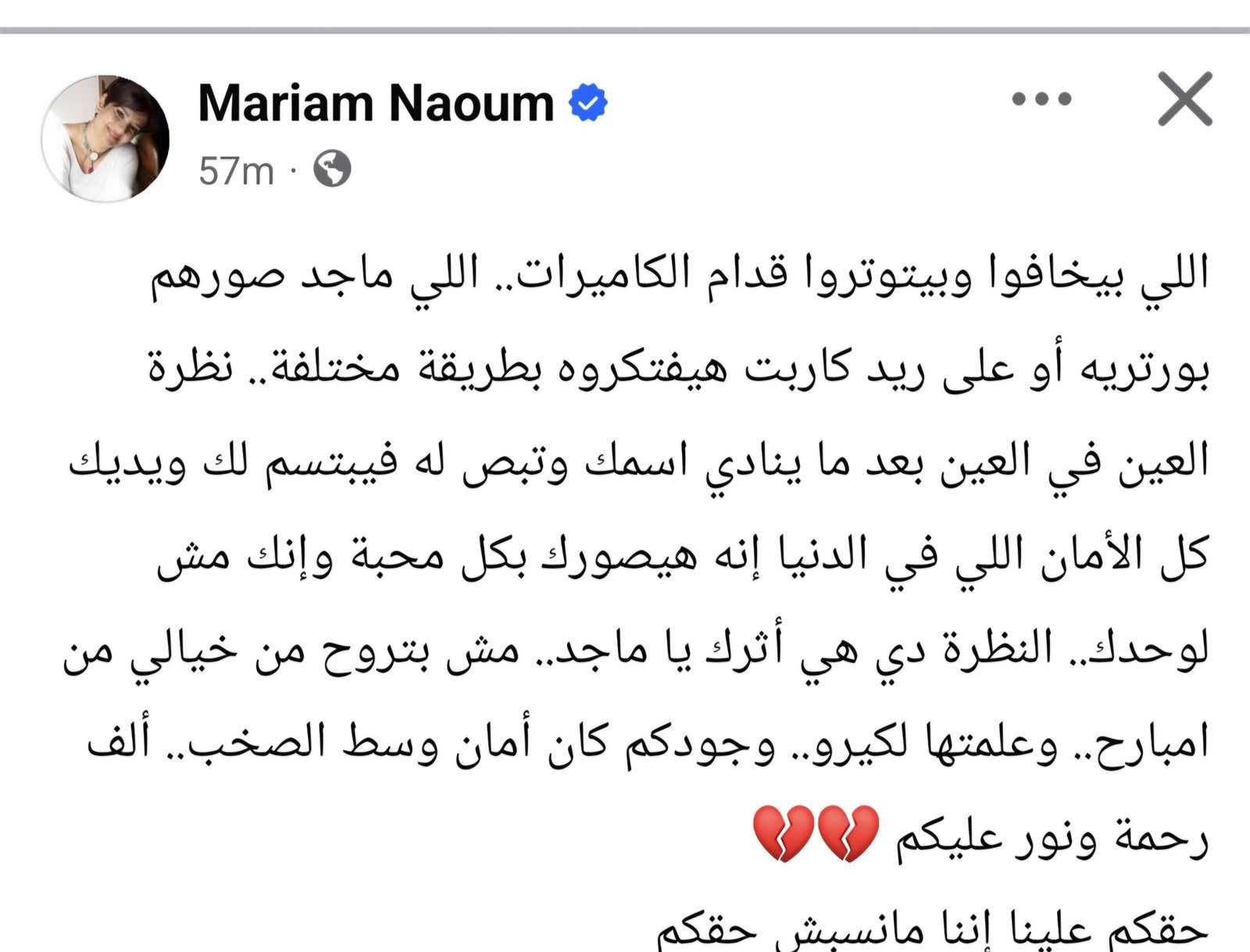The height and width of the screenshot is (952, 1250).
Task: Open the three-dot post options menu
Action: point(1041,99)
